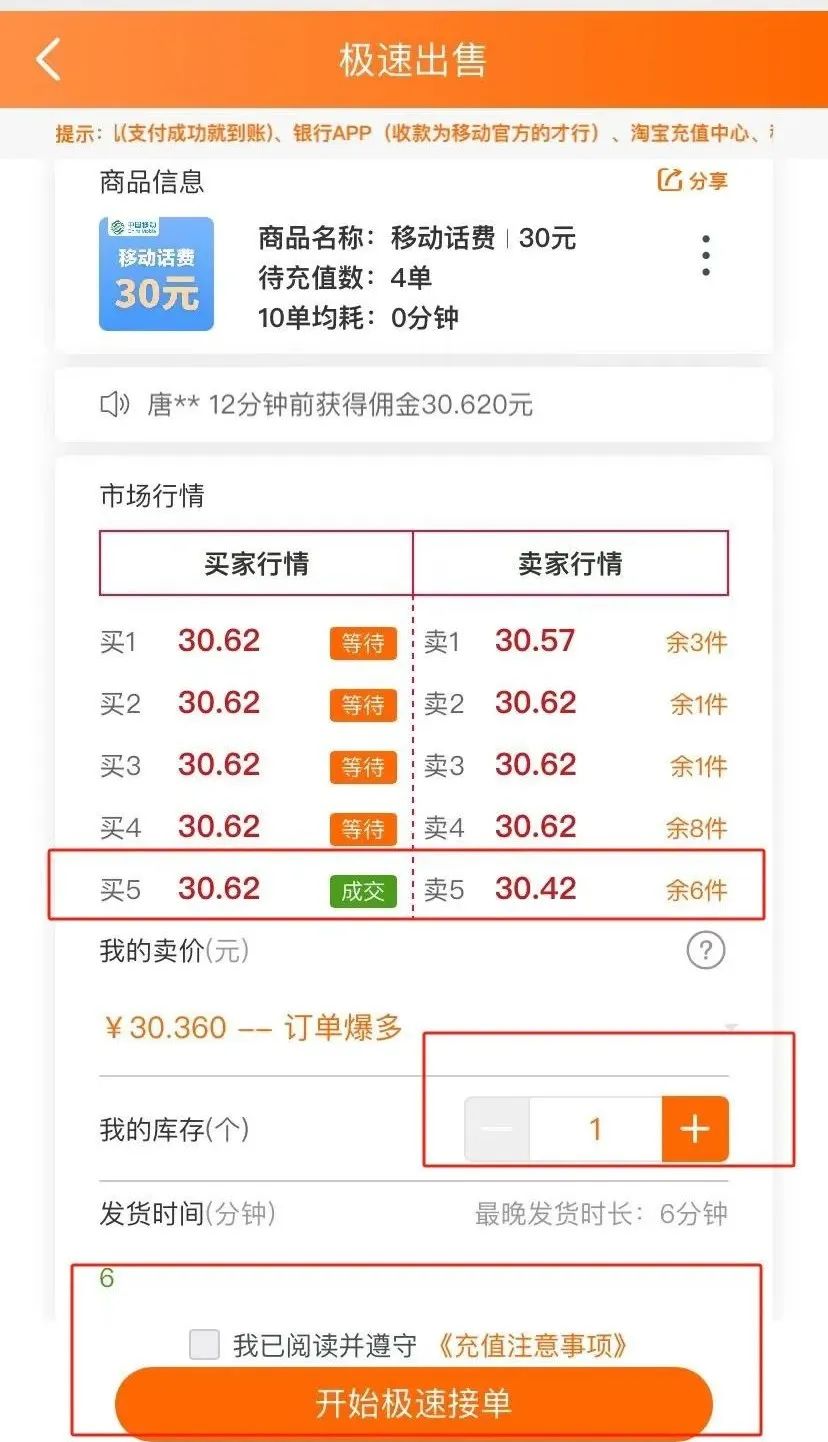
Task: Go back from 极速出售 page
Action: [48, 60]
